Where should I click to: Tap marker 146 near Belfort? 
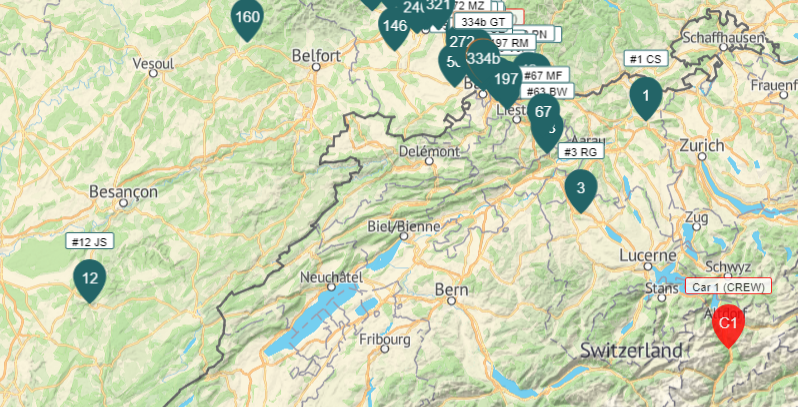click(x=394, y=27)
